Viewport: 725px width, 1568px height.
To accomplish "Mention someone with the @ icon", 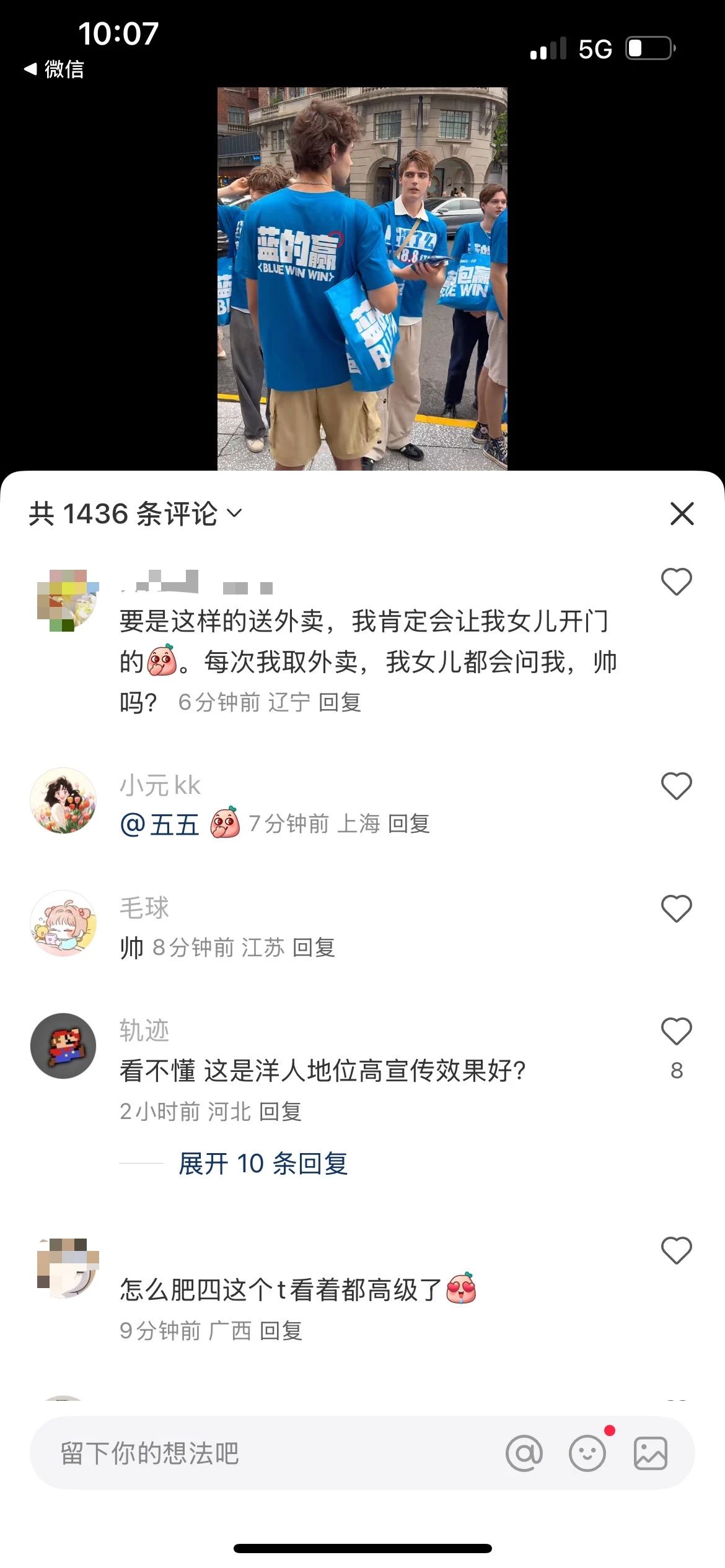I will (x=524, y=1453).
